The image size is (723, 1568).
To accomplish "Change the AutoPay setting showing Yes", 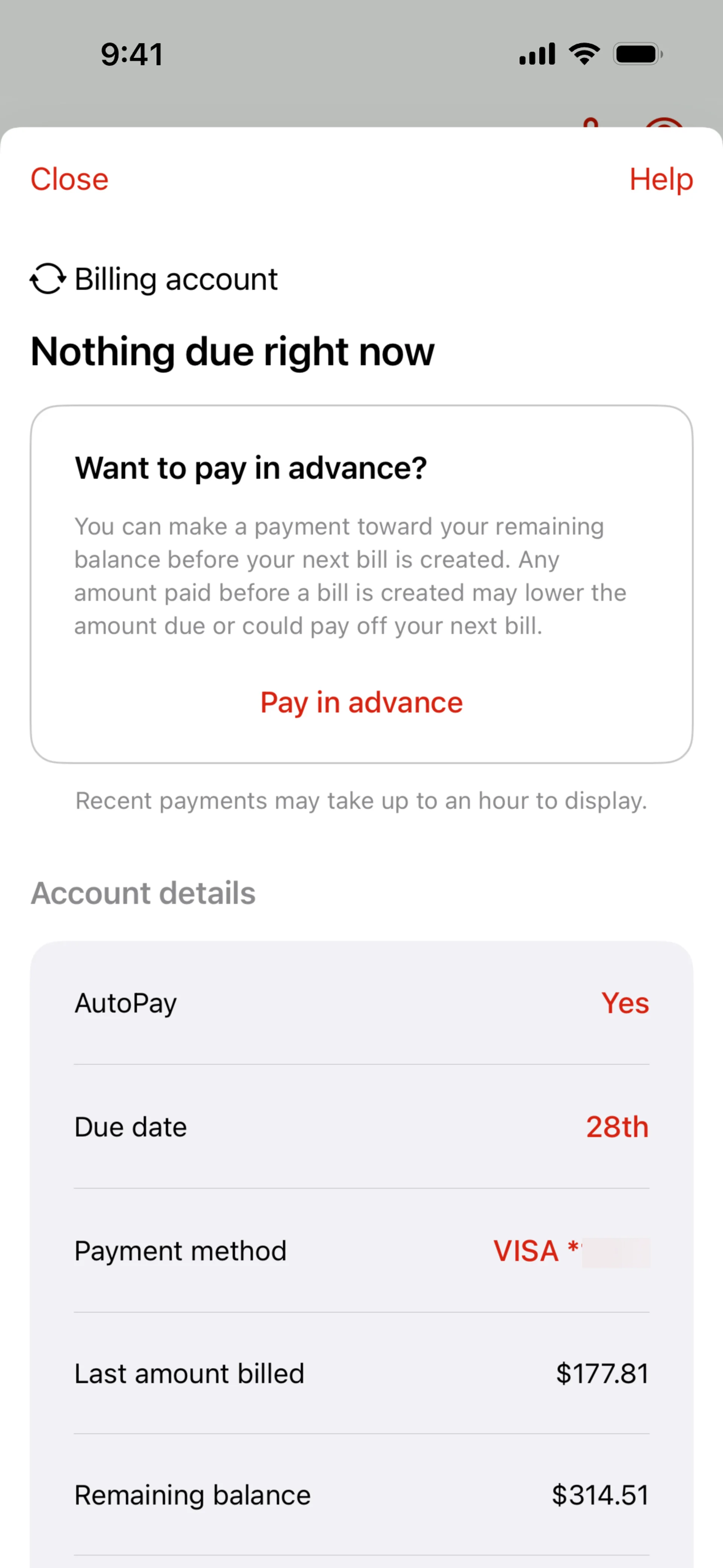I will click(624, 1003).
